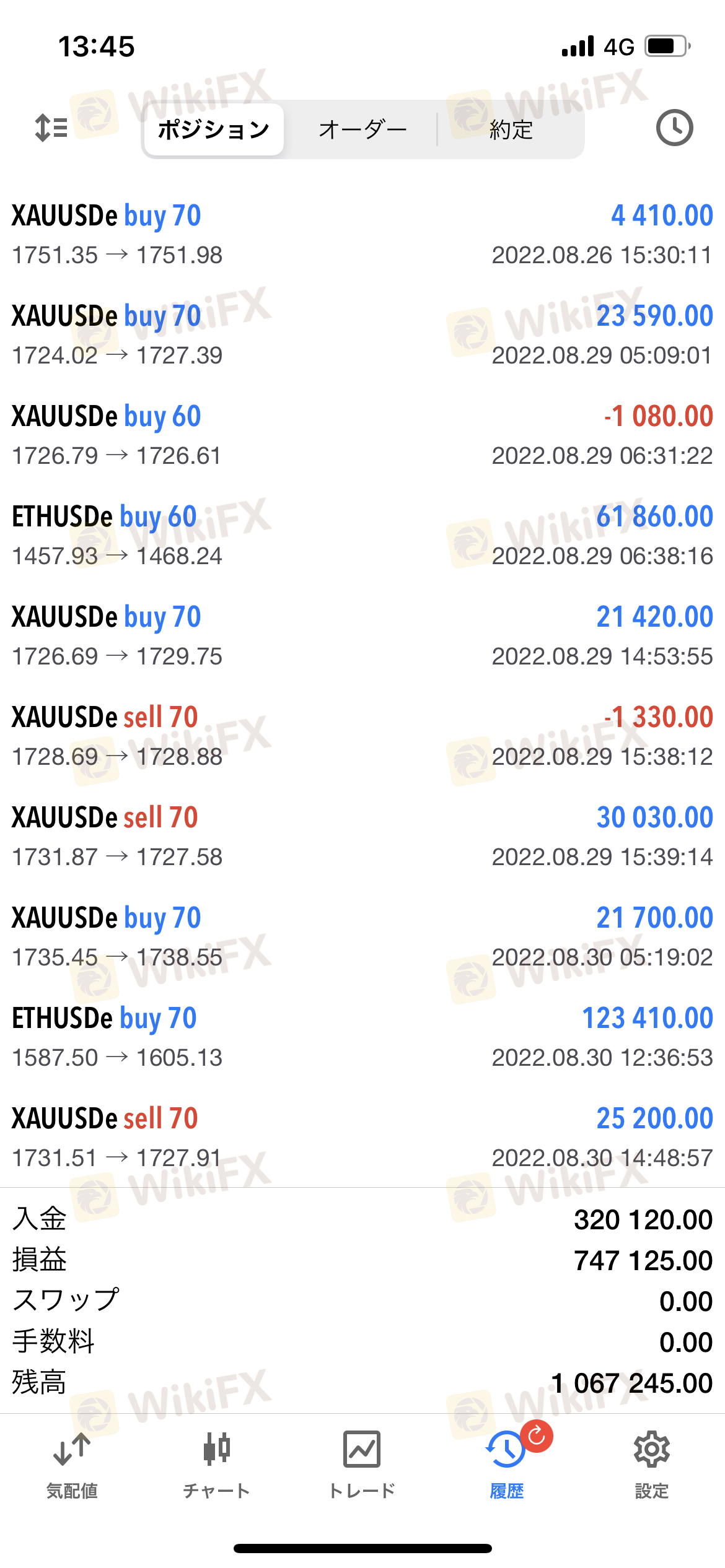Image resolution: width=725 pixels, height=1568 pixels.
Task: Expand the XAUUSDe sell with -1 330.00 loss
Action: (x=362, y=736)
